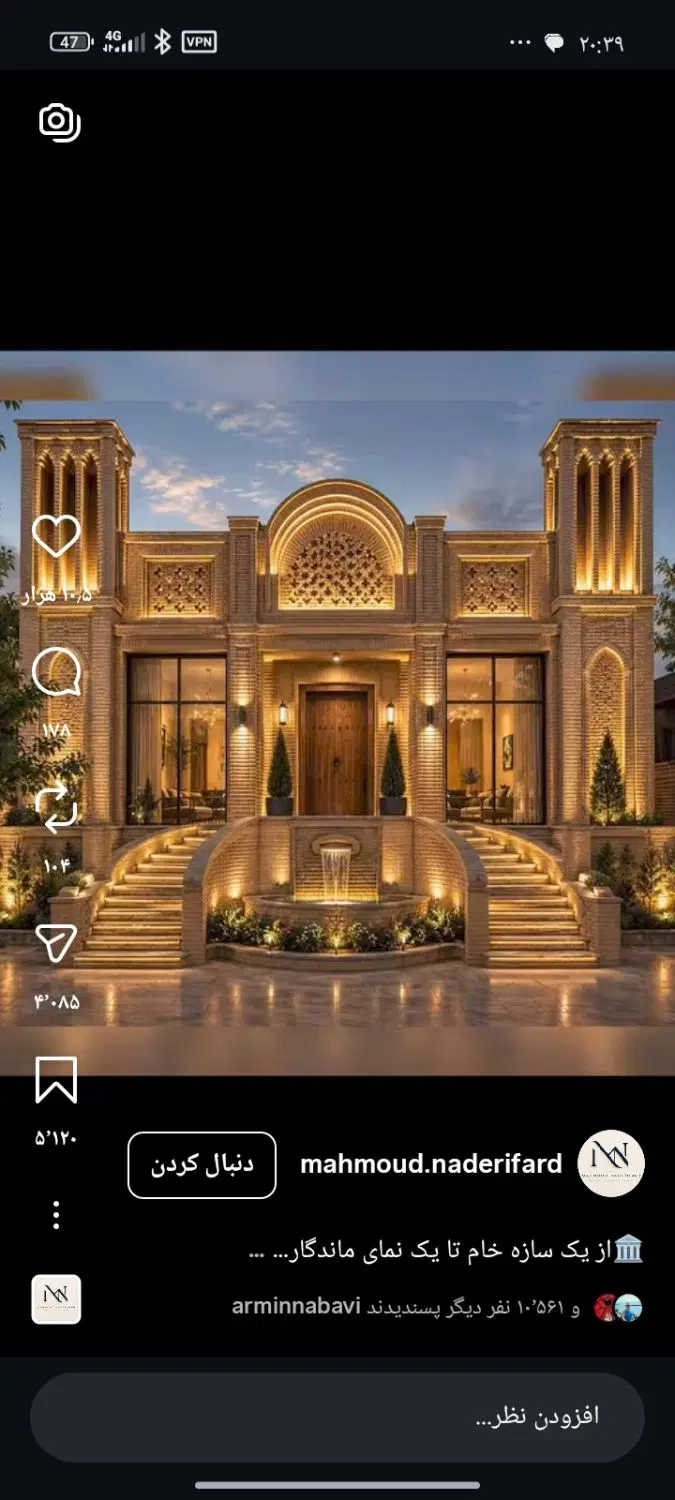Image resolution: width=675 pixels, height=1500 pixels.
Task: Save this reel with the bookmark icon
Action: point(56,1080)
